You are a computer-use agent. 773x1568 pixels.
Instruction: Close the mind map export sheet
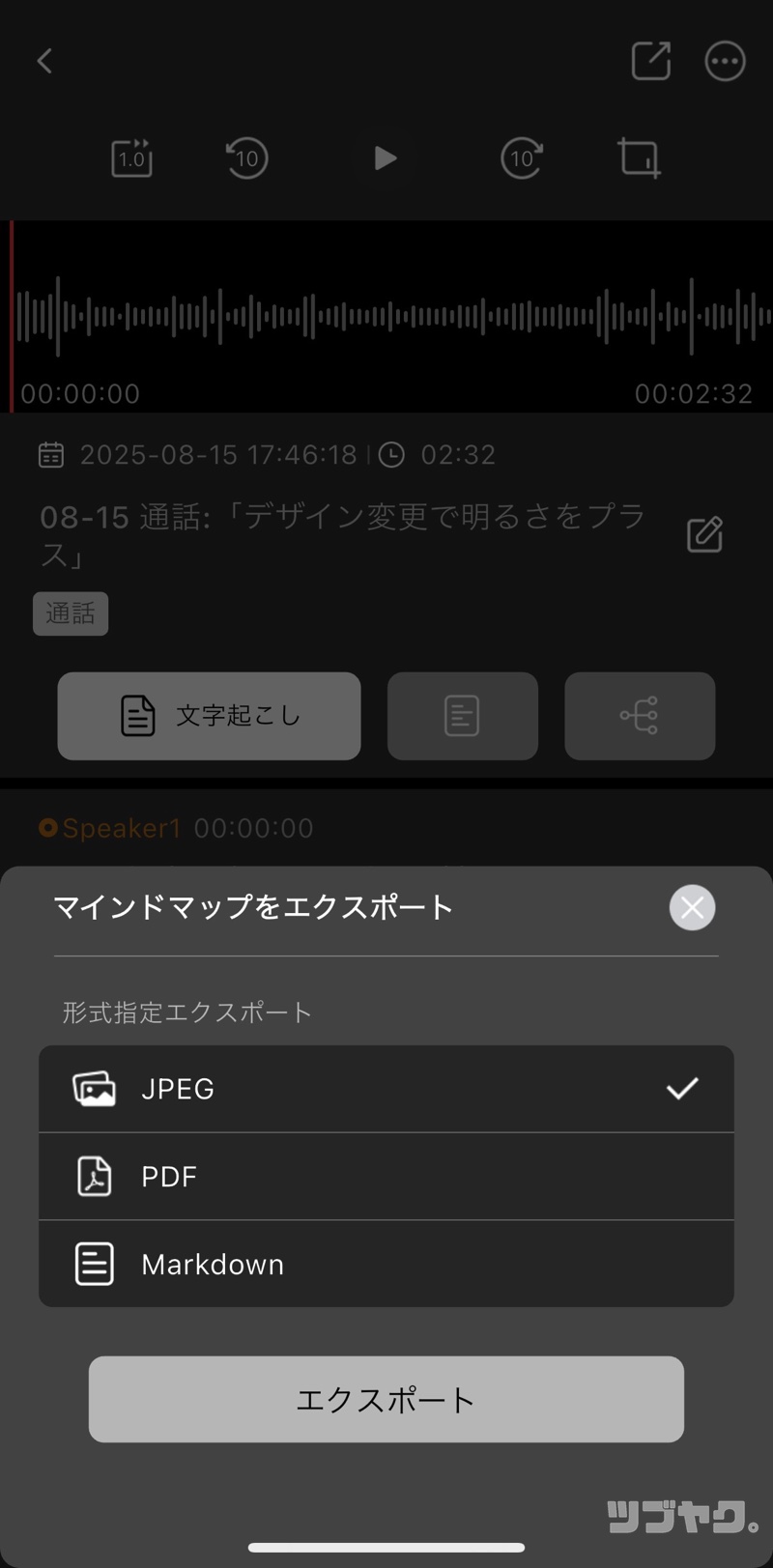692,907
